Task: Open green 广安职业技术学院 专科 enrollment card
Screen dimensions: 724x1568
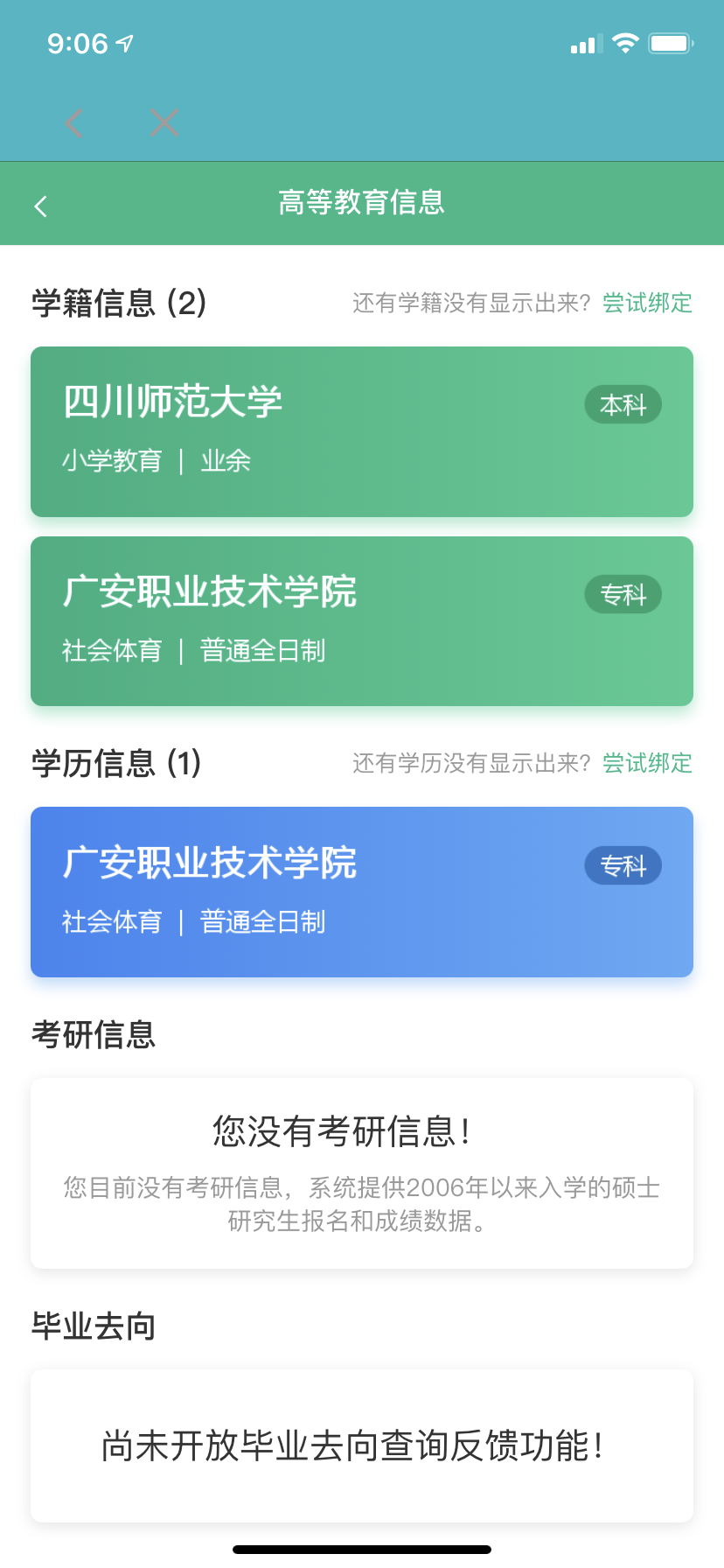Action: [x=362, y=621]
